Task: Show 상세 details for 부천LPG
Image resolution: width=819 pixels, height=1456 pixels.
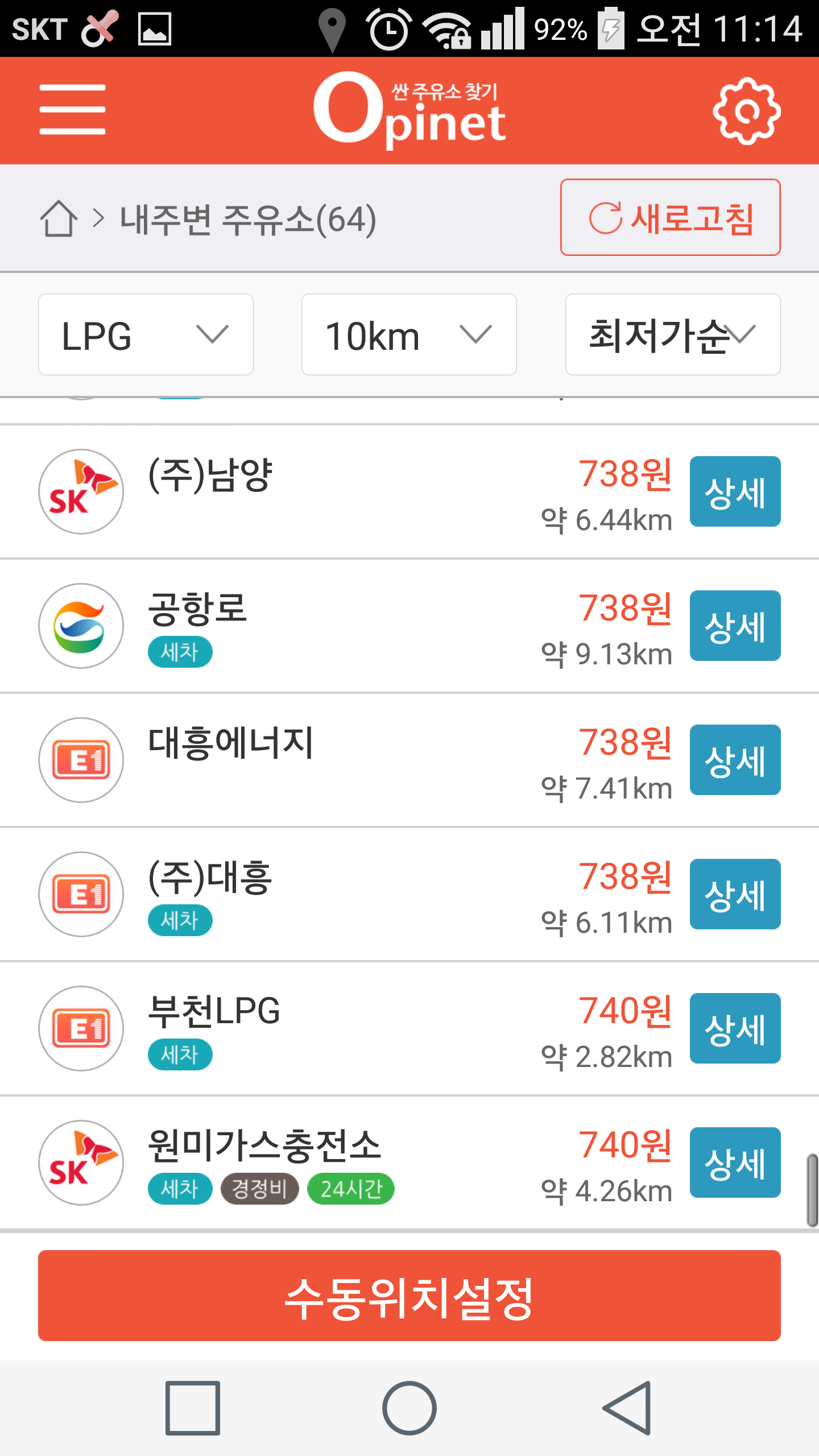Action: tap(735, 1028)
